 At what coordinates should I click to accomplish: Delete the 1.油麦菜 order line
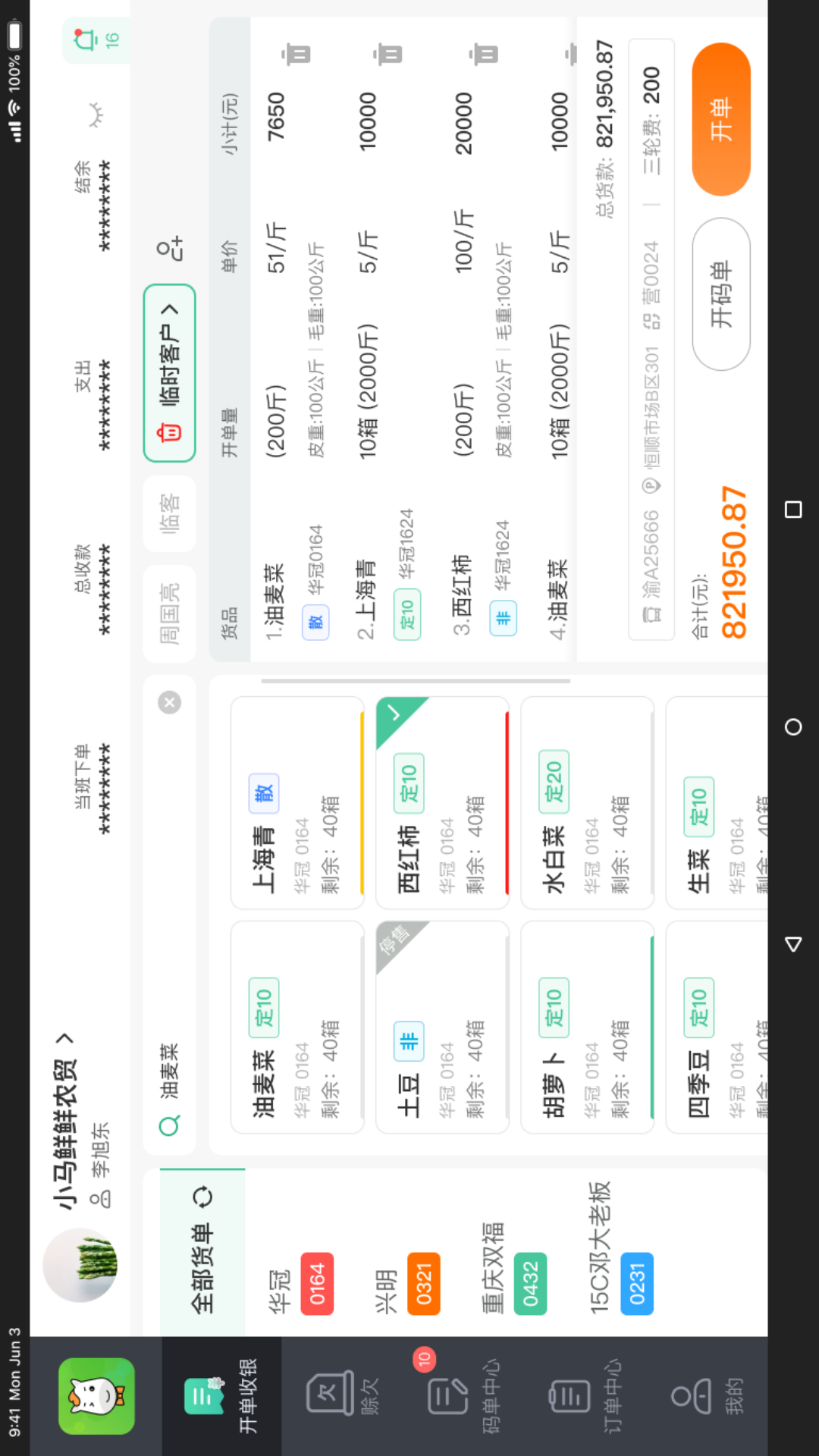[297, 54]
